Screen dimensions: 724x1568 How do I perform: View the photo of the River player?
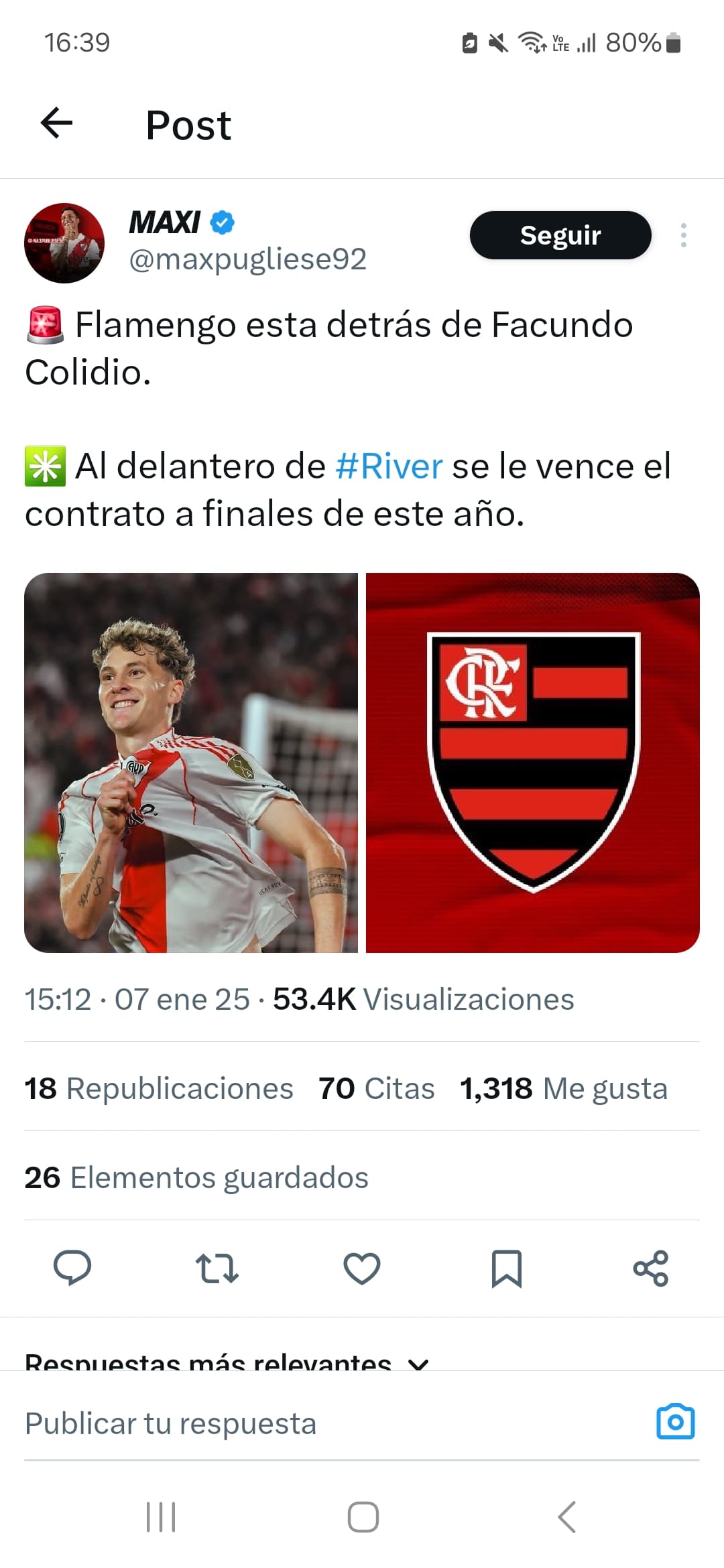pyautogui.click(x=191, y=763)
